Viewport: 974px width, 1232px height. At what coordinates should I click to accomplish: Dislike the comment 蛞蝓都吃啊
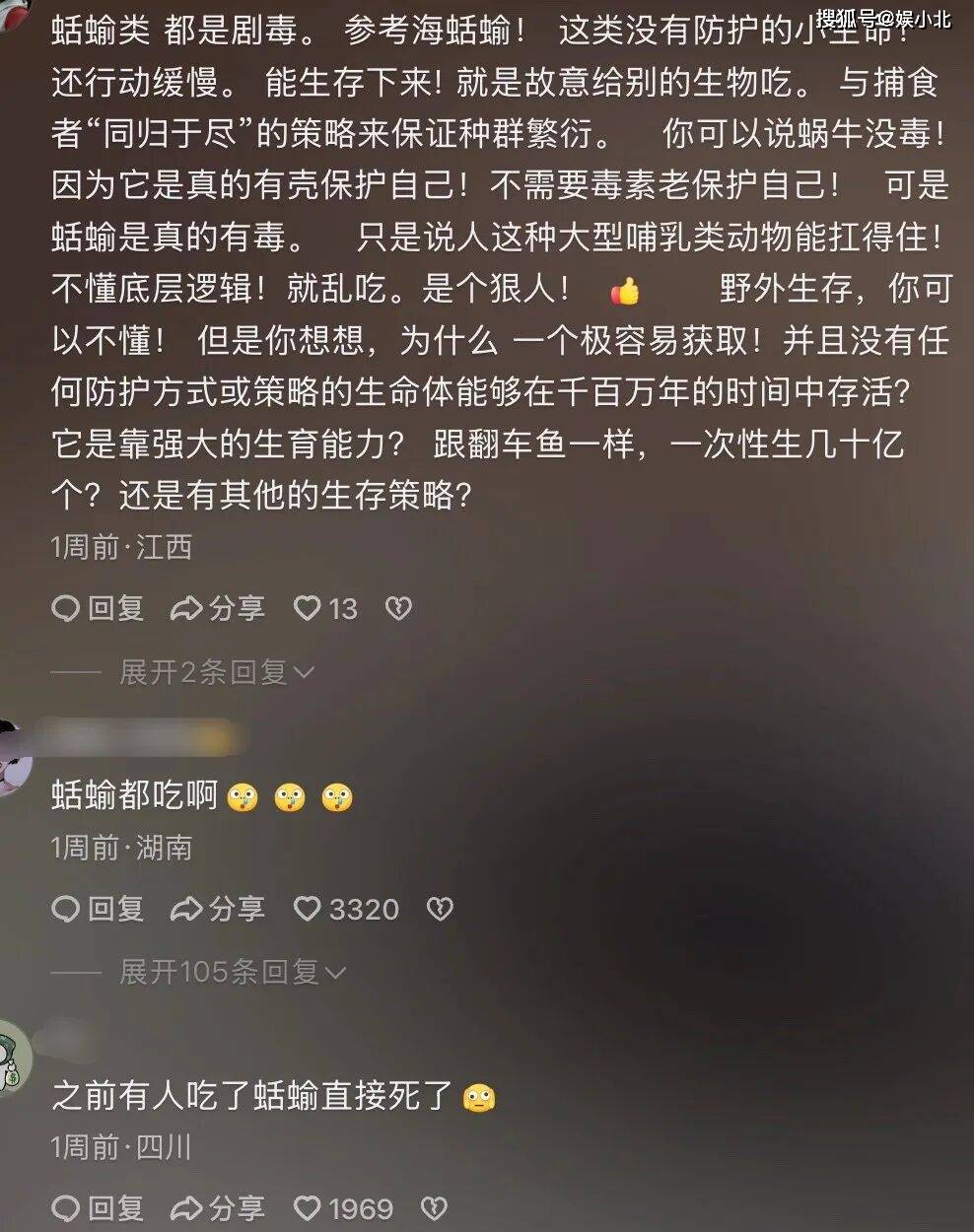pos(439,909)
